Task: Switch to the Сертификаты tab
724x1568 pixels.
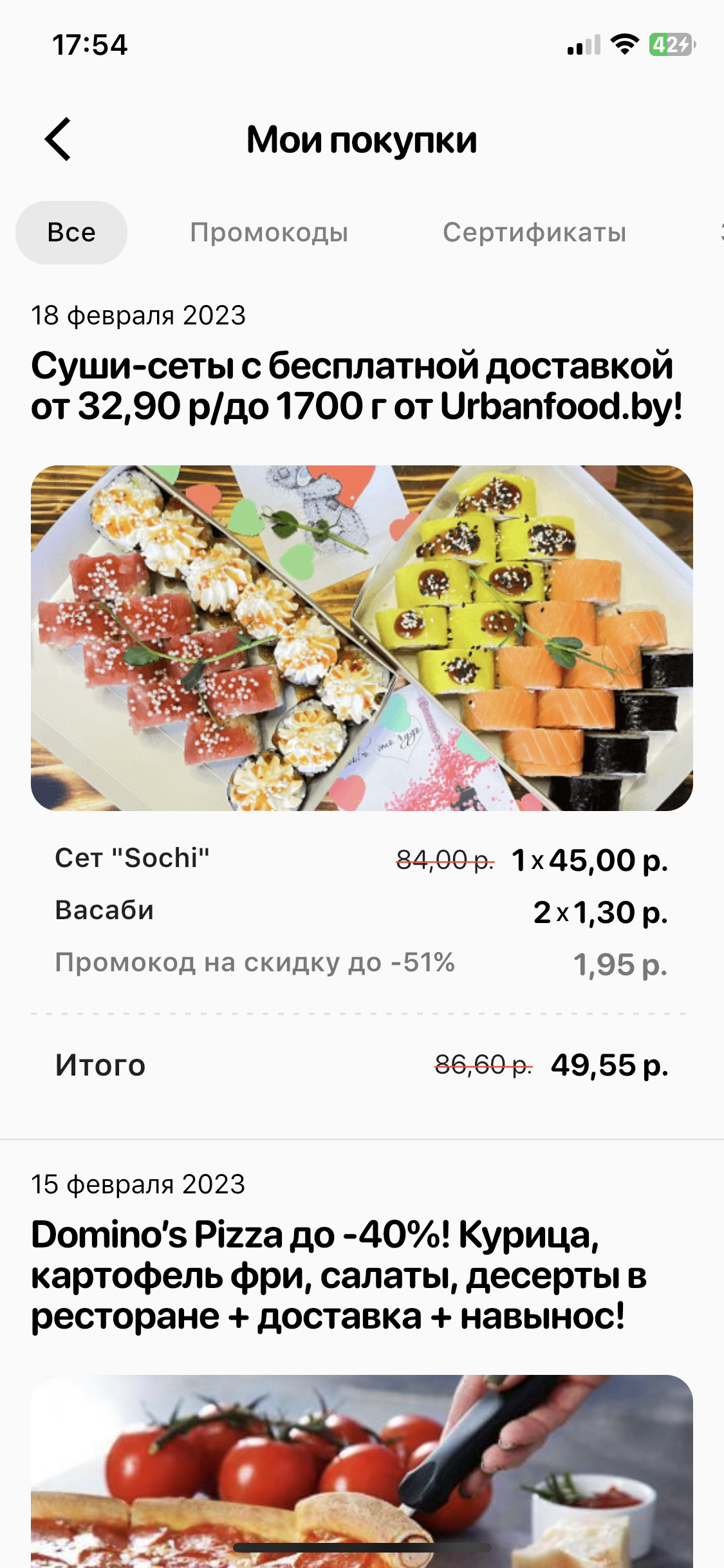Action: (x=534, y=232)
